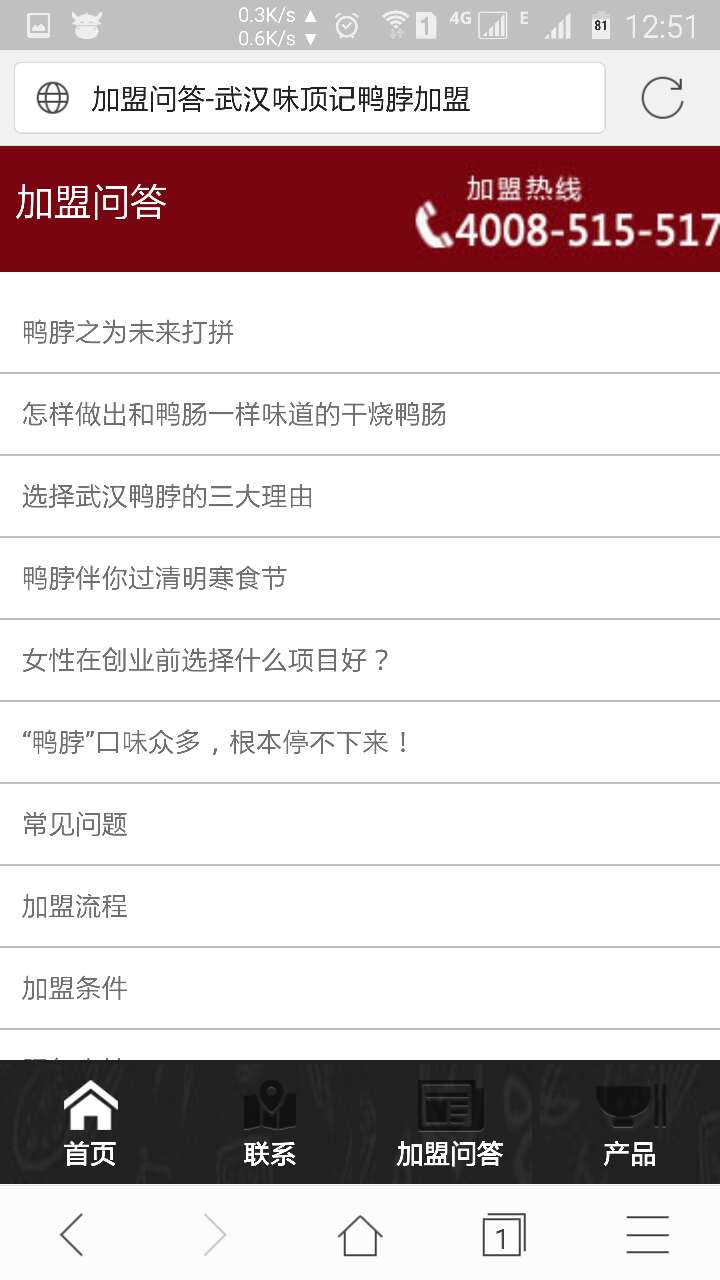The image size is (720, 1280).
Task: Open 选择武汉鸭脖的三大理由
Action: coord(360,496)
